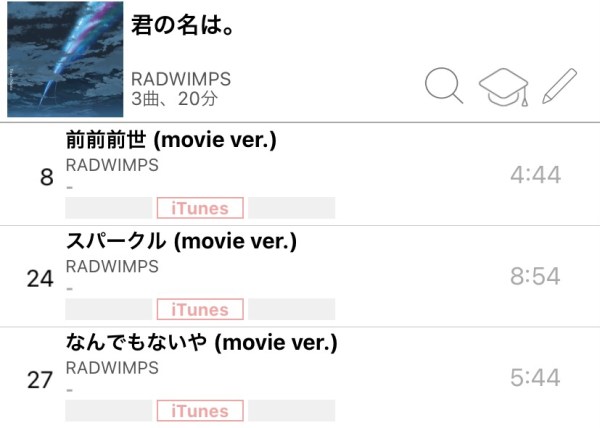Tap iTunes button under 前前前世
This screenshot has width=600, height=428.
pyautogui.click(x=200, y=208)
